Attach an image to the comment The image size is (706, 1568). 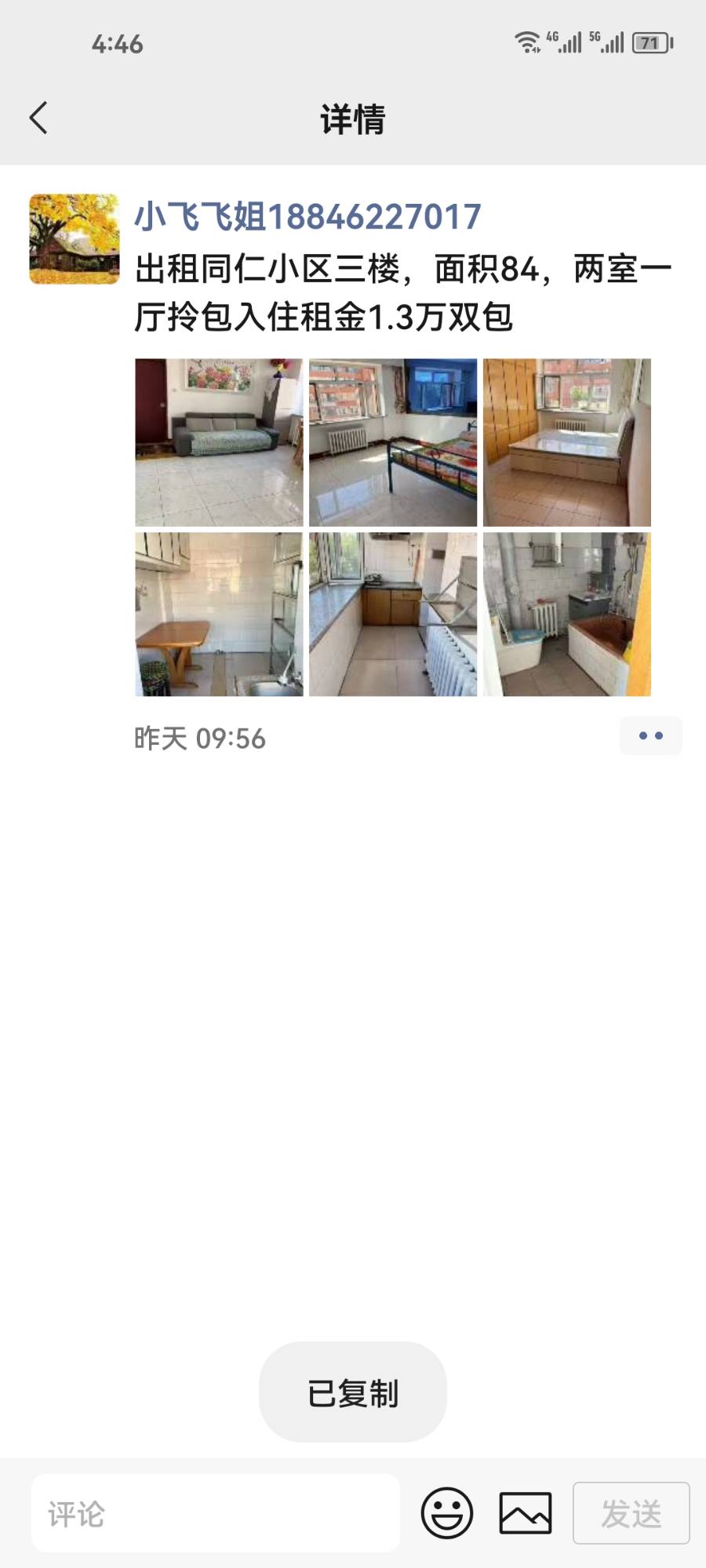[x=526, y=1513]
